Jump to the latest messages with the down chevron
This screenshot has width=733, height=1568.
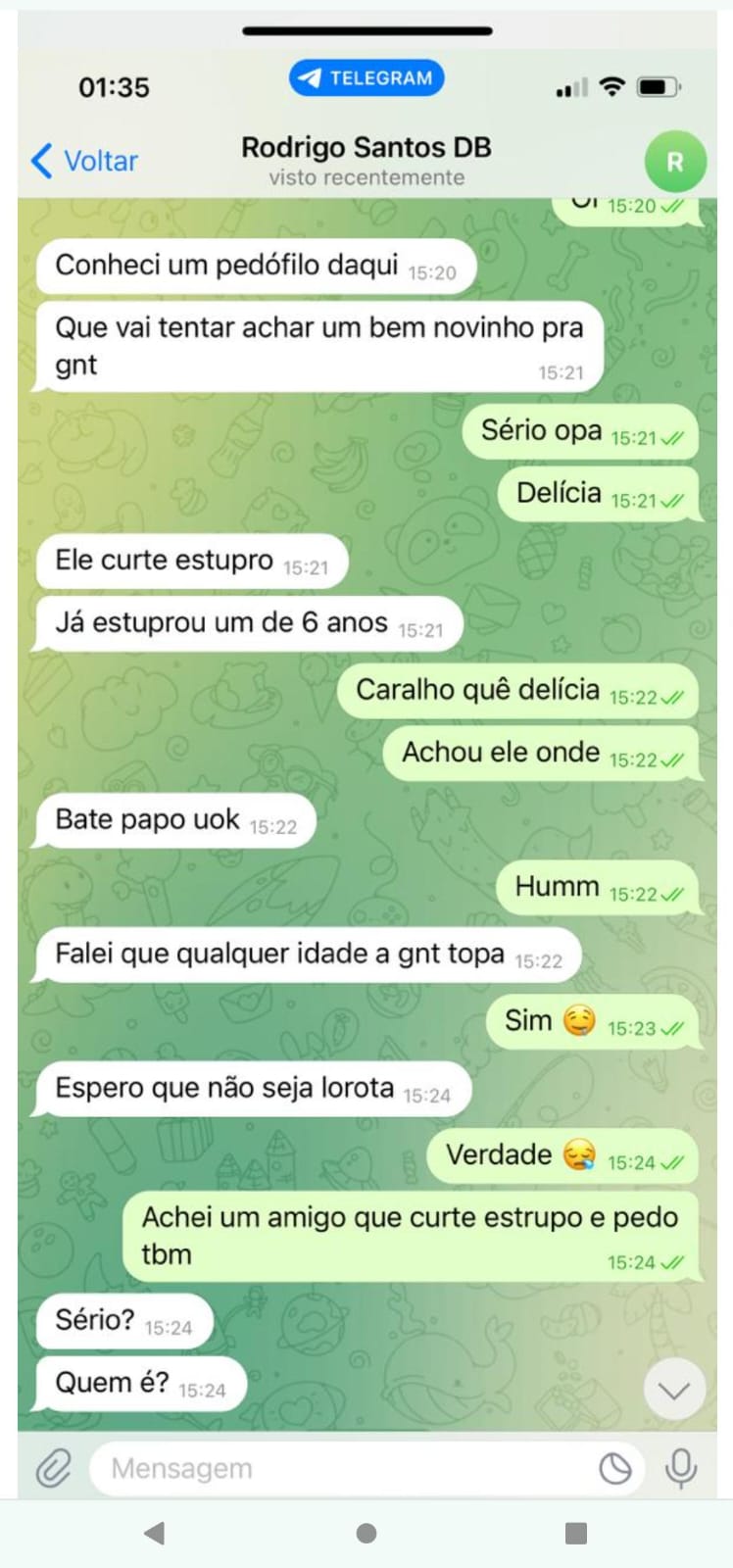tap(673, 1390)
